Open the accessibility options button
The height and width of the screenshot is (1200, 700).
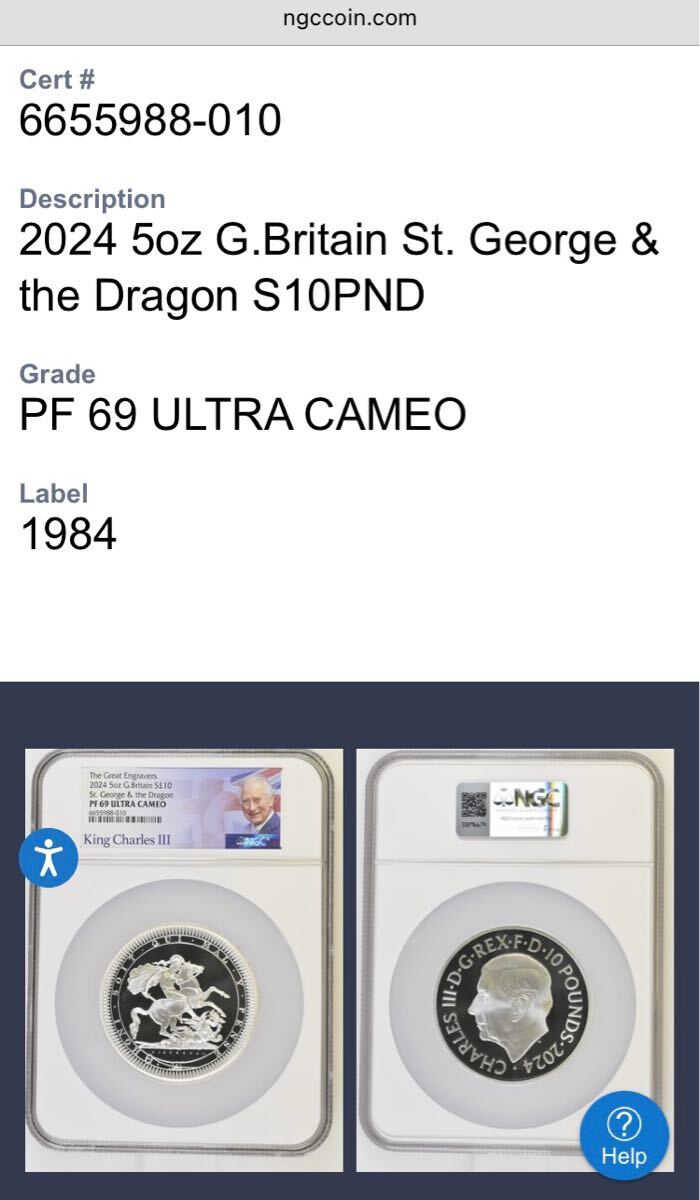click(x=48, y=858)
